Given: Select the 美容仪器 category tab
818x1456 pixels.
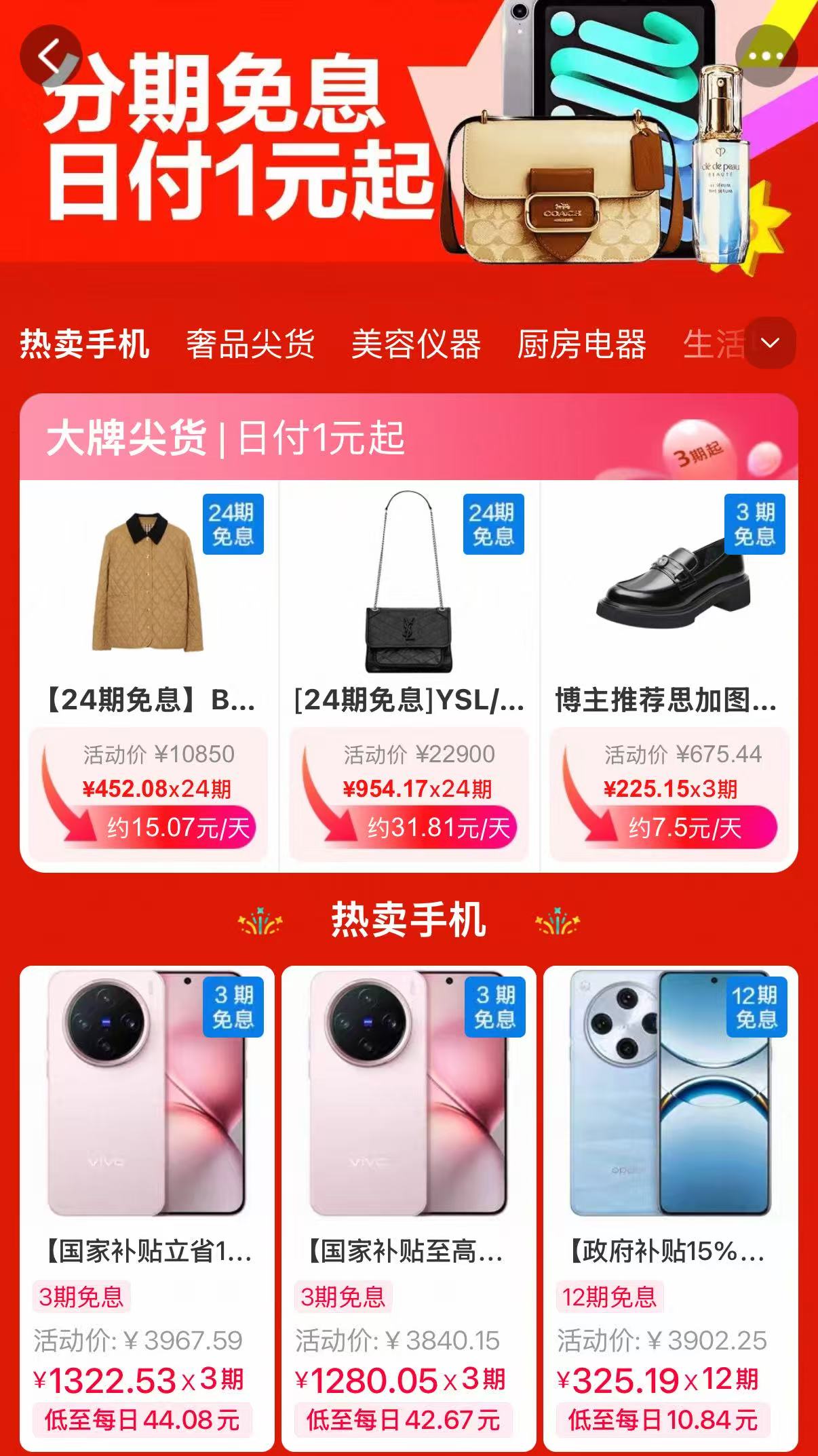Looking at the screenshot, I should (x=416, y=344).
